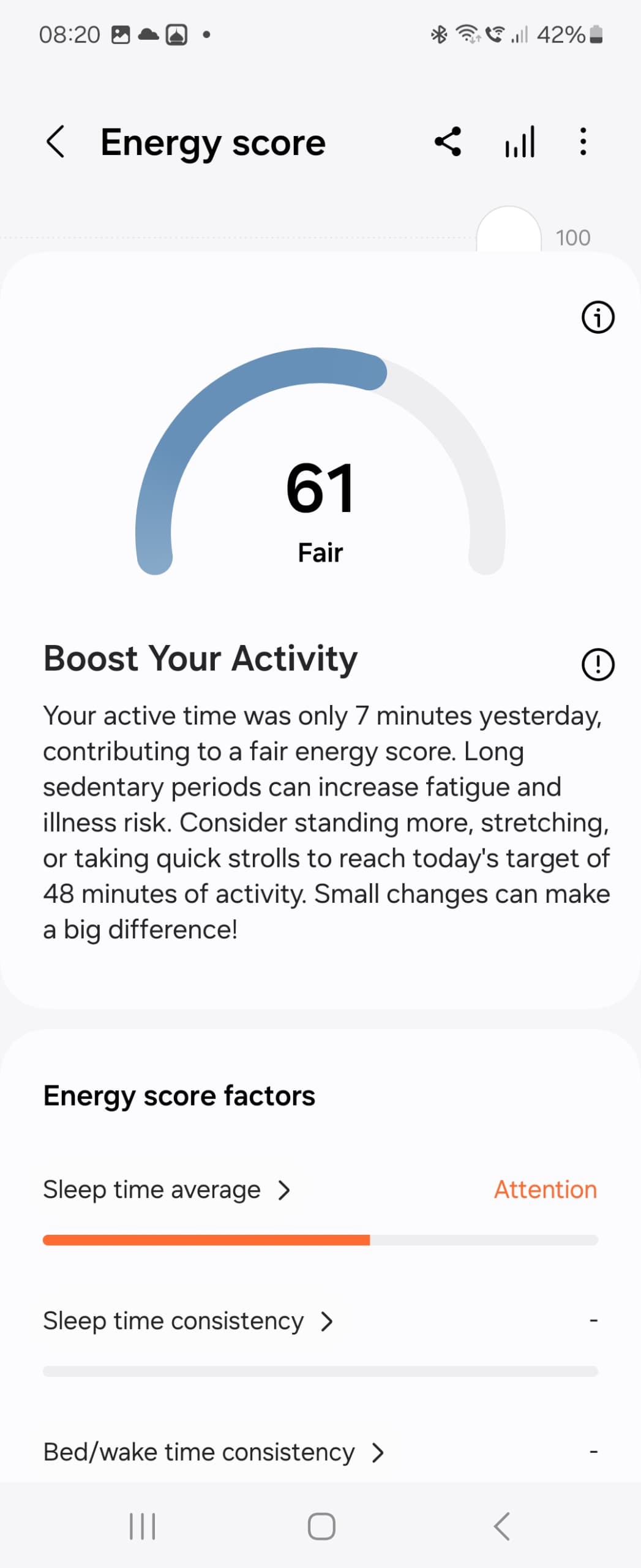Open energy score info icon
The height and width of the screenshot is (1568, 641).
point(597,317)
